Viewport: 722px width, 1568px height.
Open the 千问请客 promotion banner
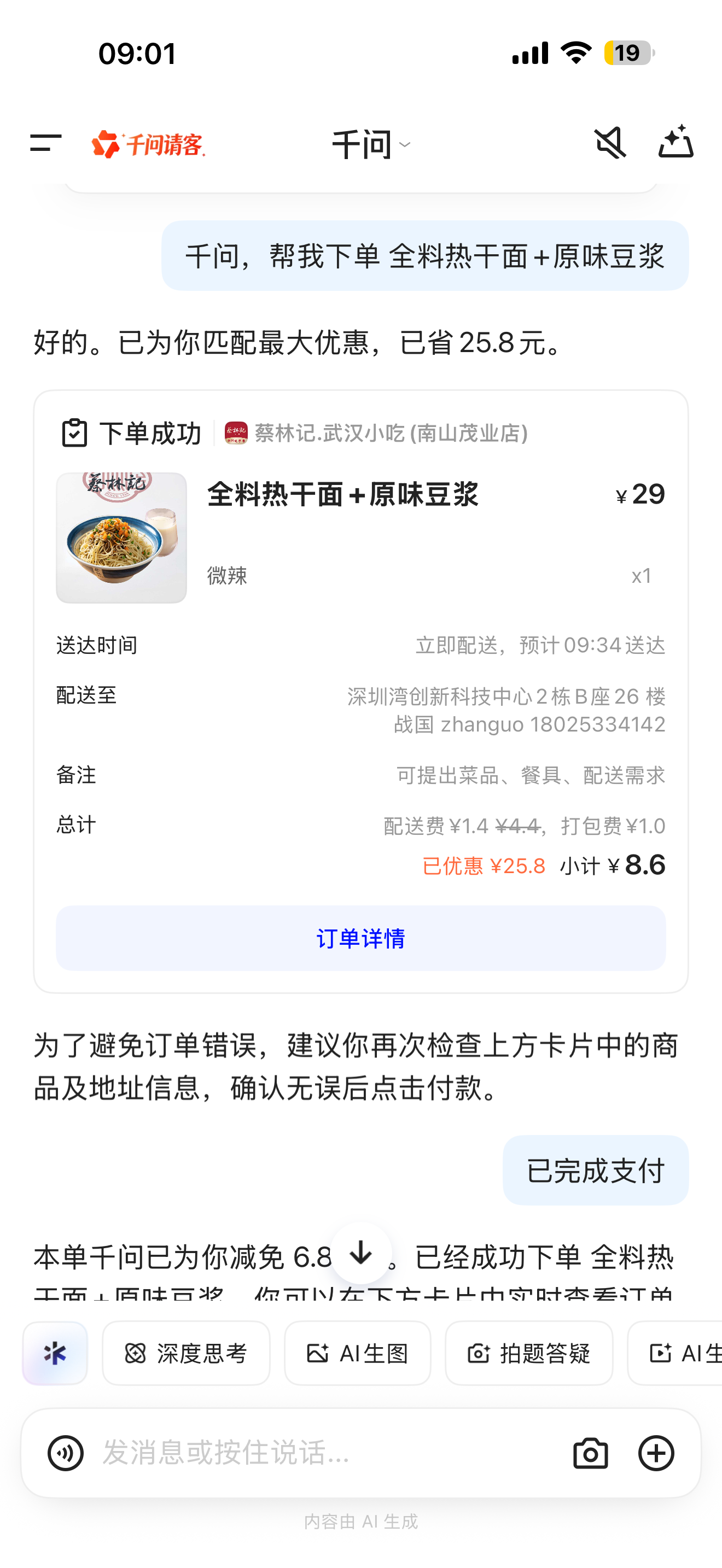(x=149, y=144)
